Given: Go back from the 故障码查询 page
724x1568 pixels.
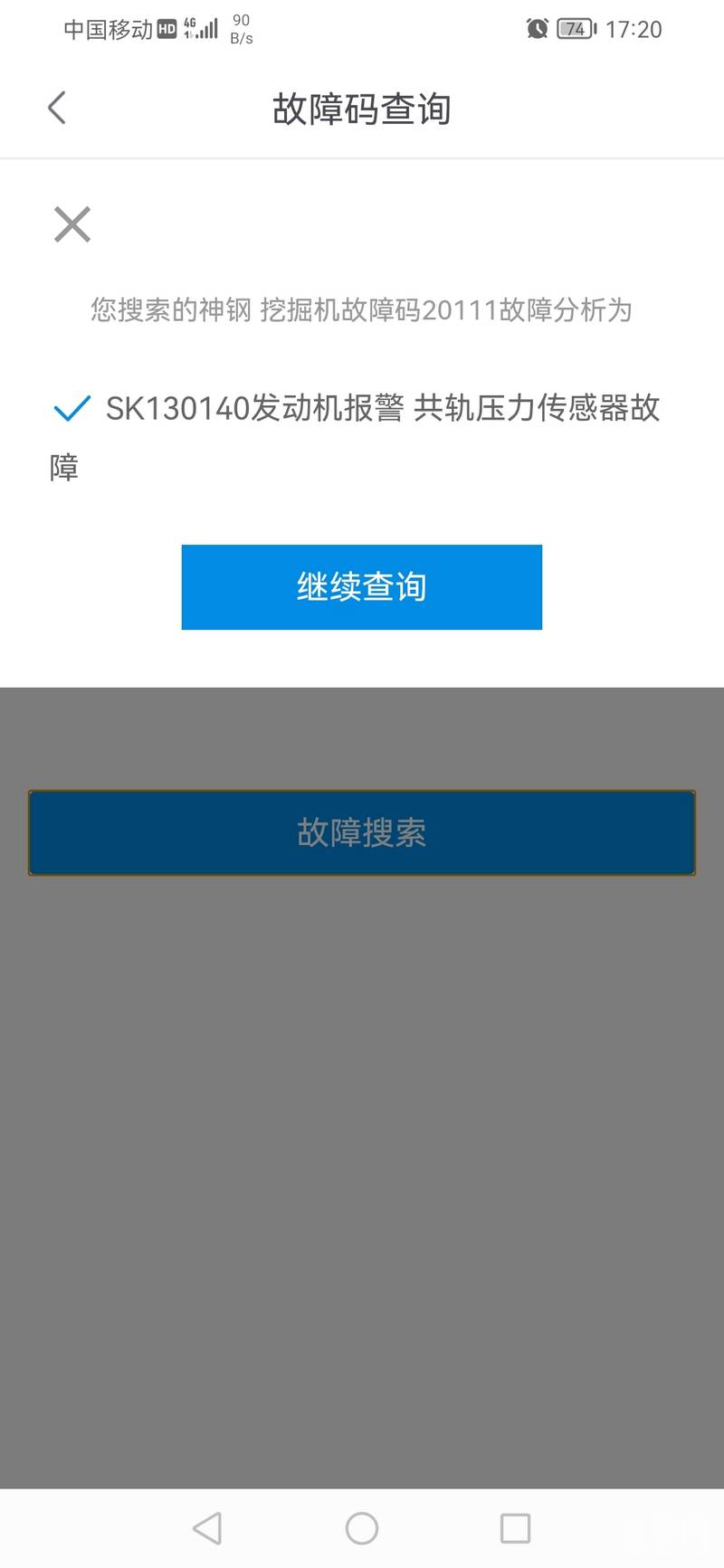Looking at the screenshot, I should (x=57, y=108).
